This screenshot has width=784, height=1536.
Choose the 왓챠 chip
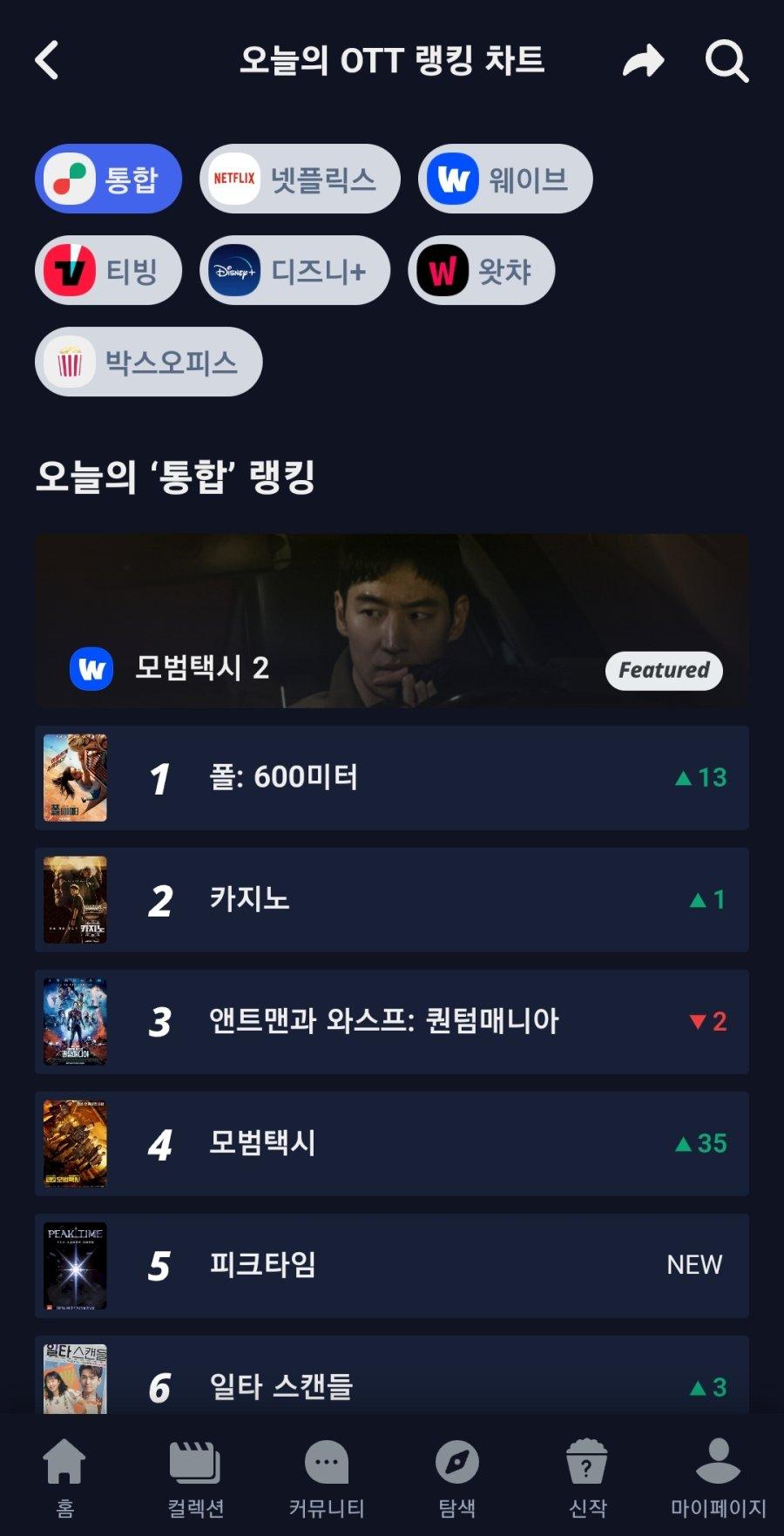point(481,270)
